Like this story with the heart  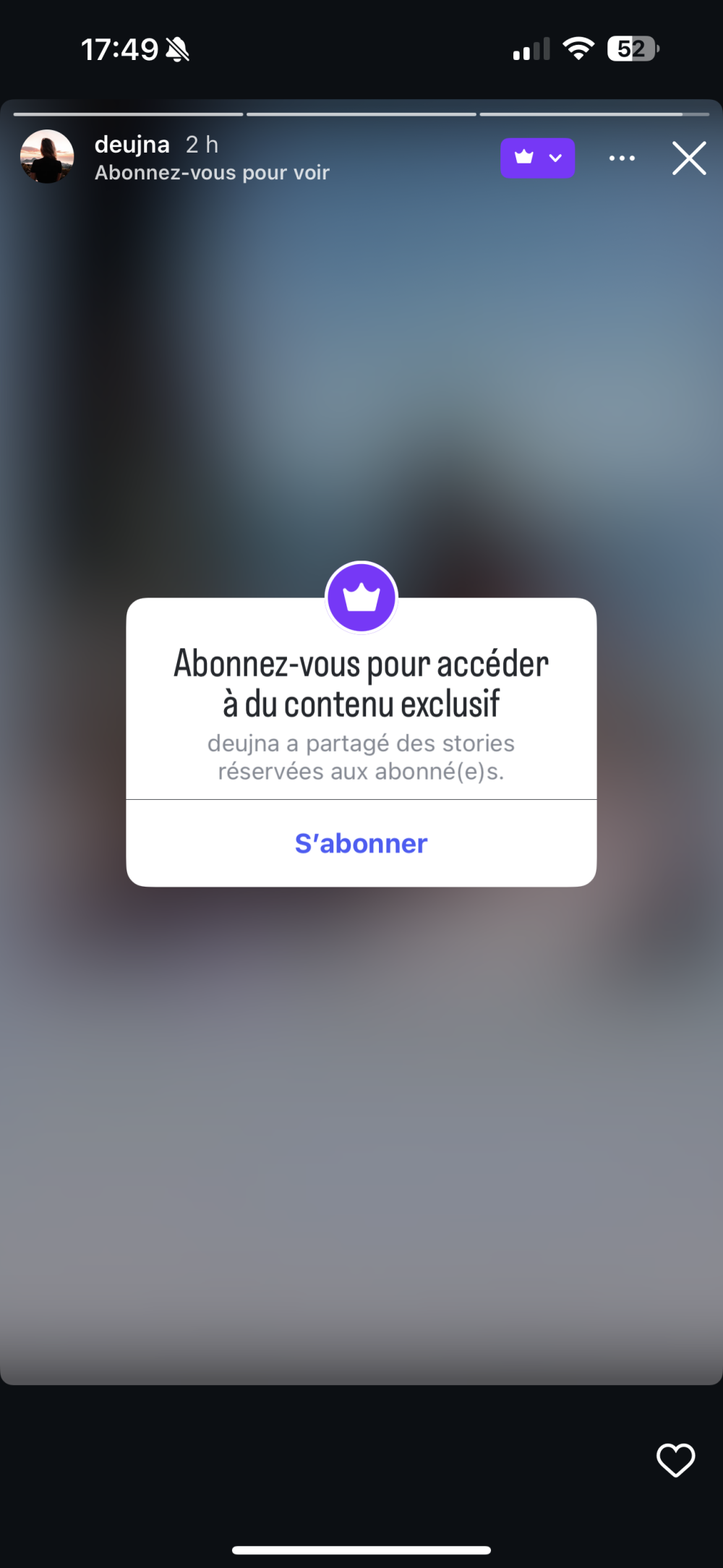point(675,1459)
